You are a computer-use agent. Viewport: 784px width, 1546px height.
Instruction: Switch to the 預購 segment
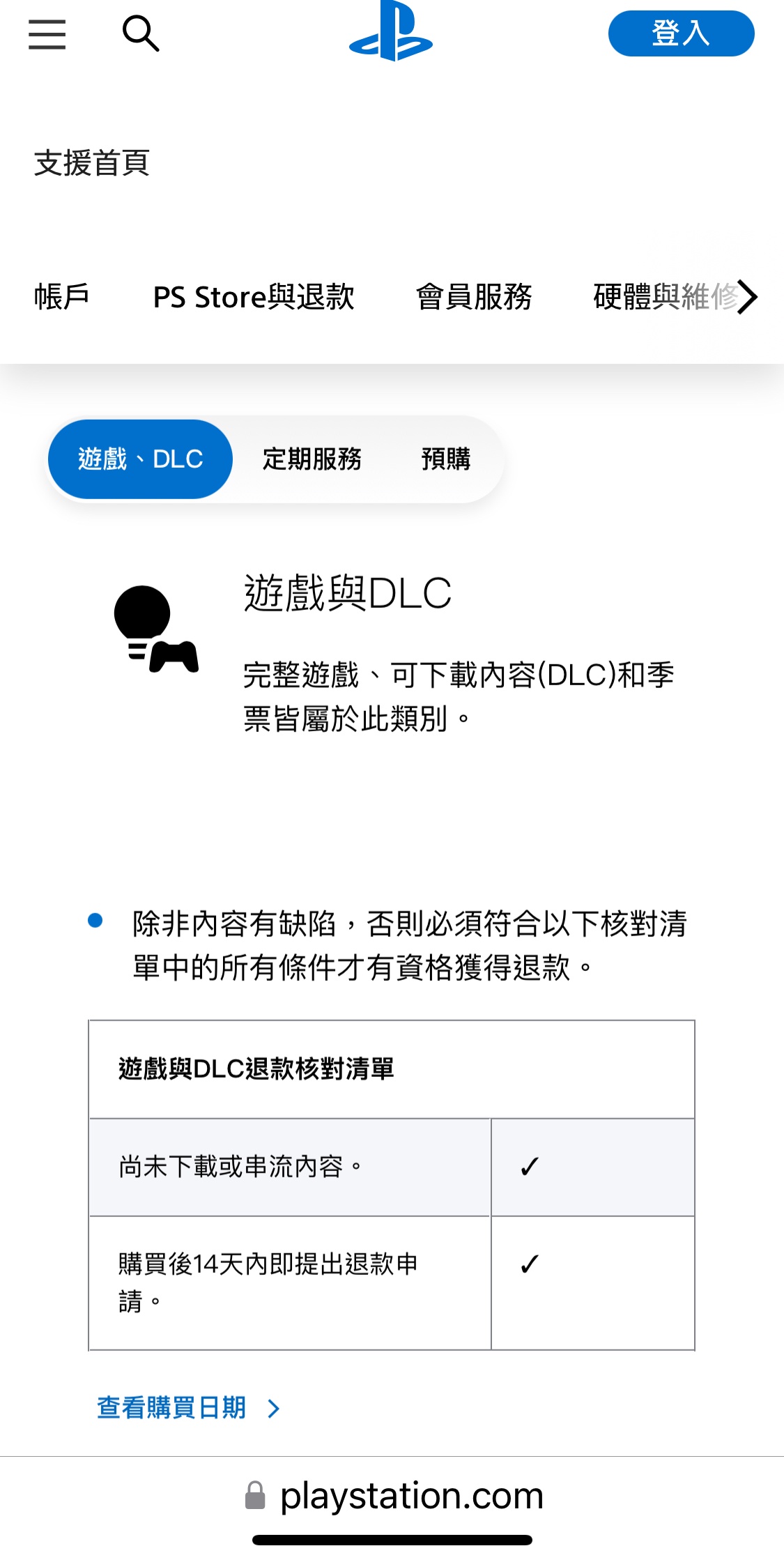pyautogui.click(x=446, y=459)
